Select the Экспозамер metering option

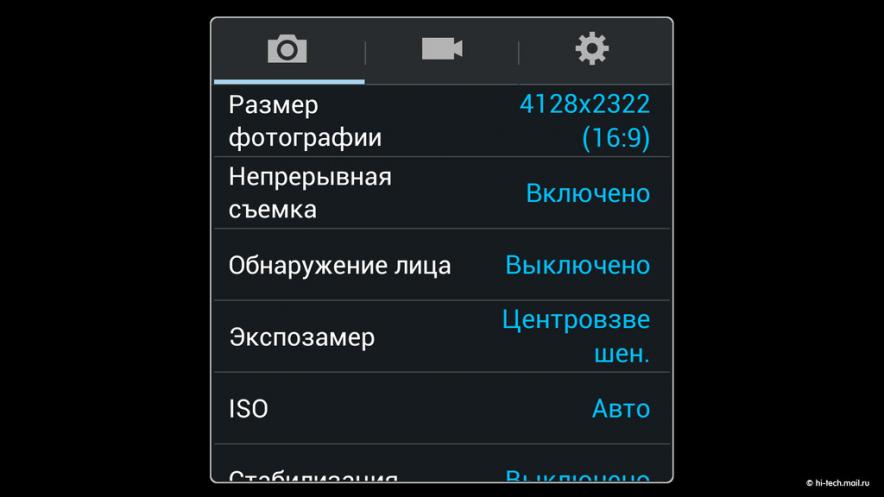440,337
